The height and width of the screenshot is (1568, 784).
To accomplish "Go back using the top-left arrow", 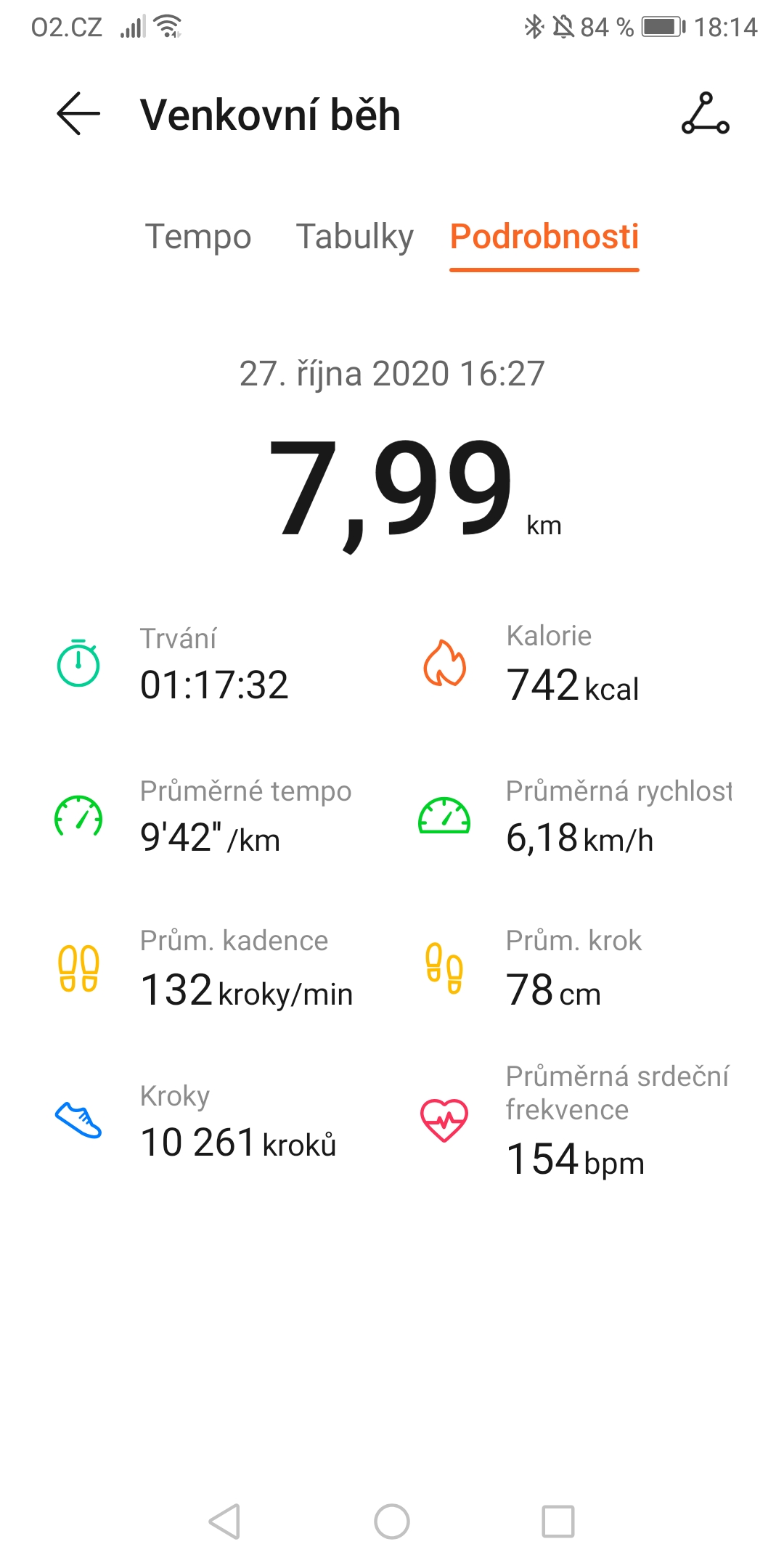I will coord(78,114).
